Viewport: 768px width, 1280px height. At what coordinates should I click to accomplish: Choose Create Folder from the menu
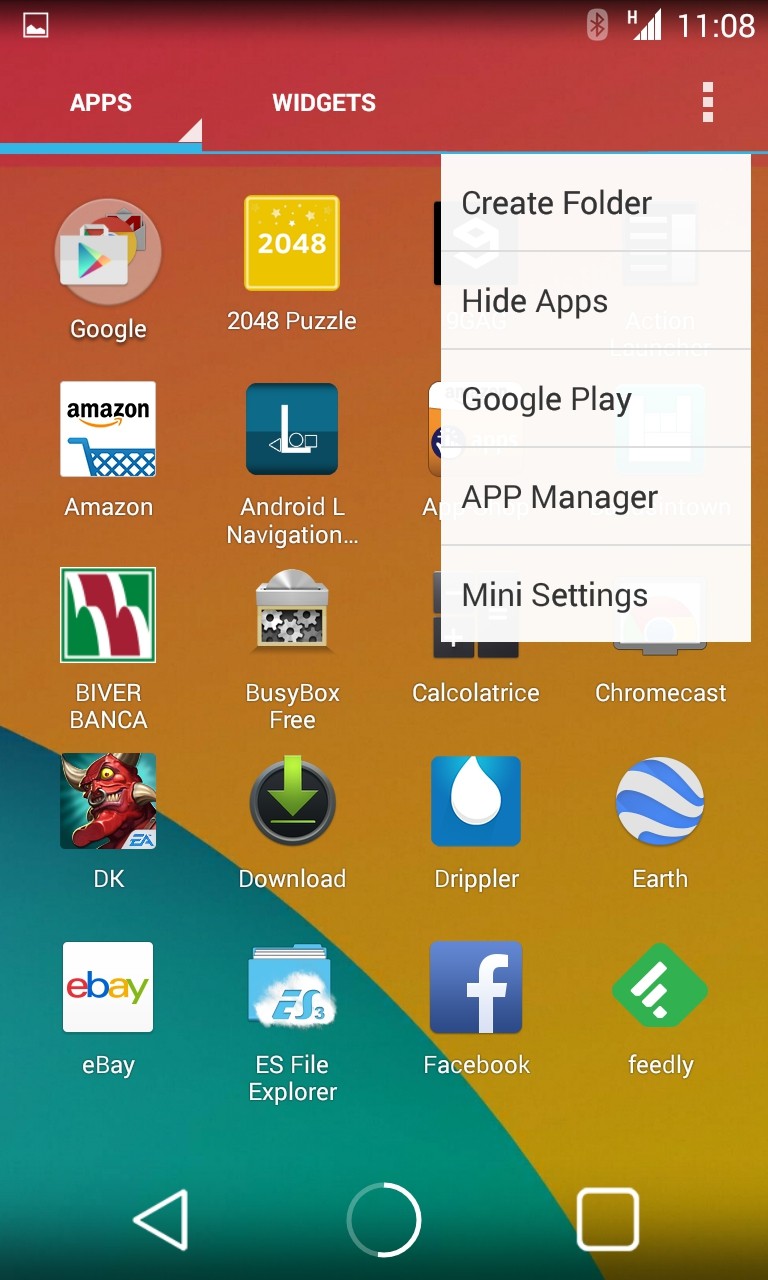(x=596, y=203)
